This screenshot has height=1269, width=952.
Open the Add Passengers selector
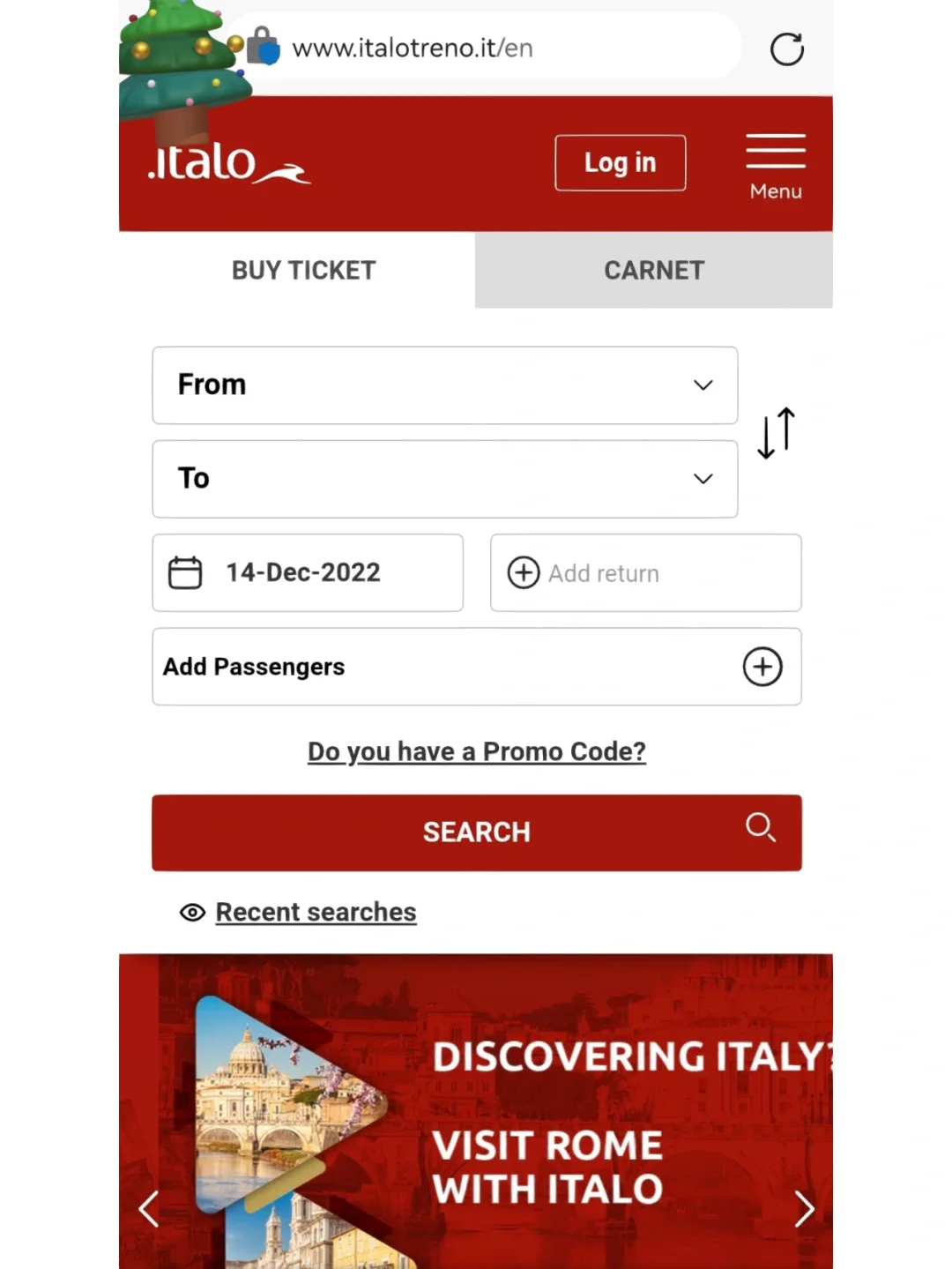coord(476,667)
